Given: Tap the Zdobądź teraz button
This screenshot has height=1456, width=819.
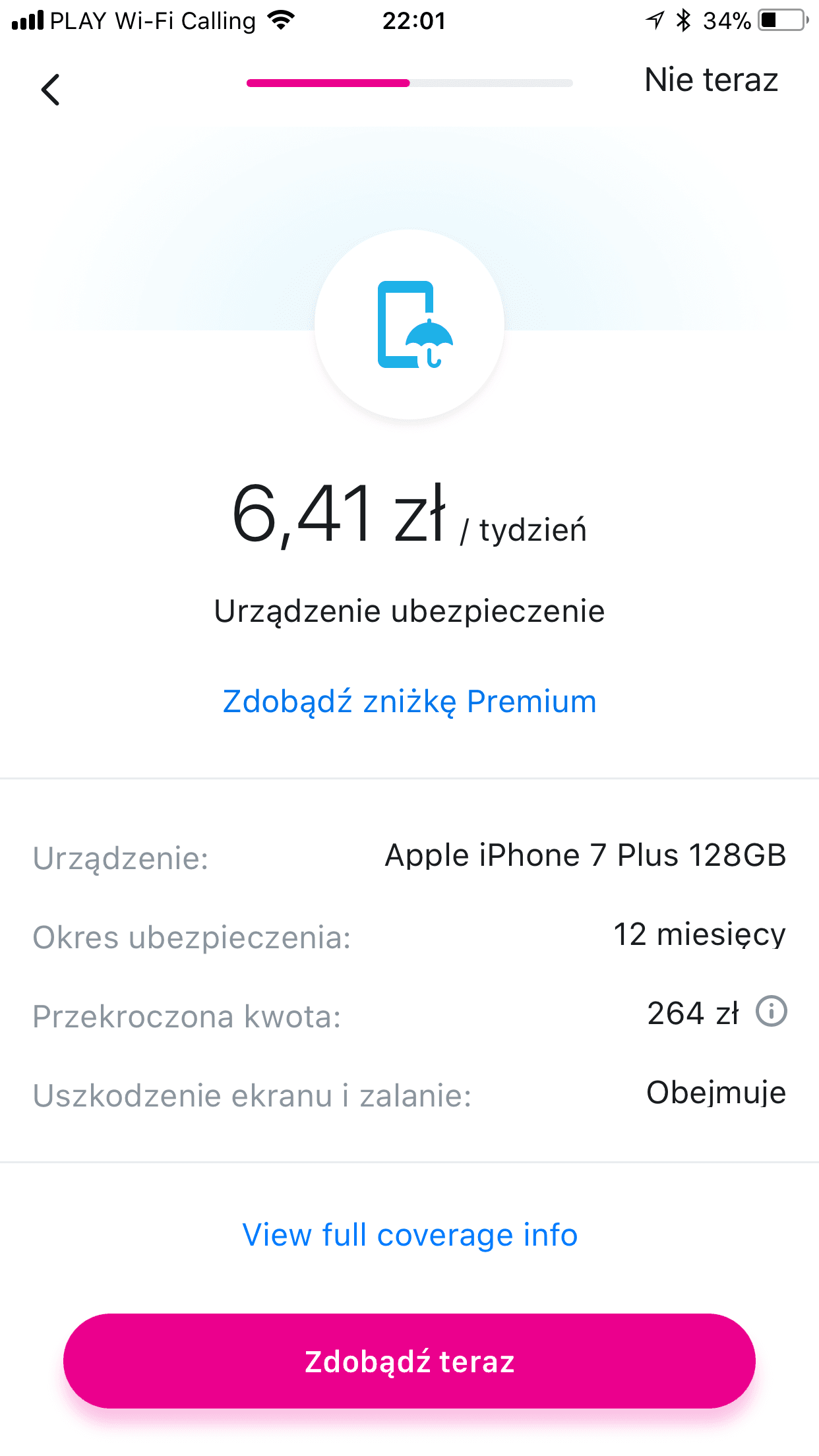Looking at the screenshot, I should point(409,1361).
